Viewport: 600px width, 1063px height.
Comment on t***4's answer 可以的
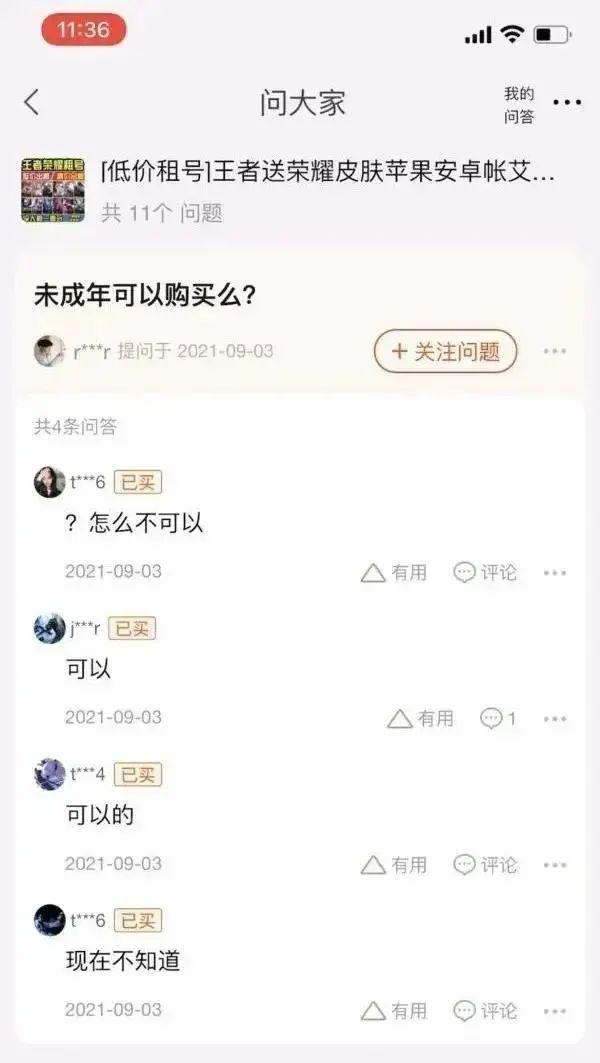(485, 865)
